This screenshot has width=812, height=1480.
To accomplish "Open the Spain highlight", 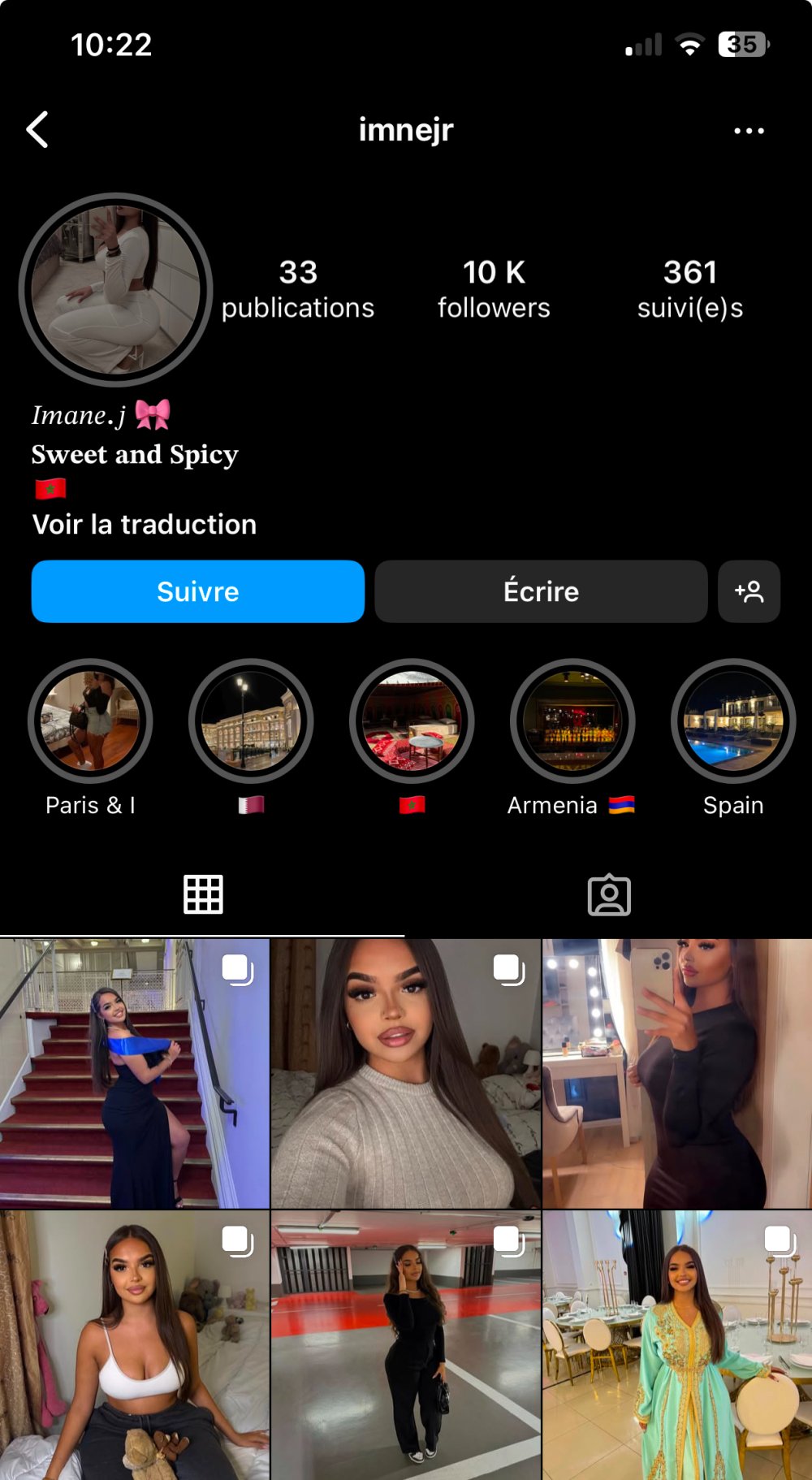I will pyautogui.click(x=733, y=721).
